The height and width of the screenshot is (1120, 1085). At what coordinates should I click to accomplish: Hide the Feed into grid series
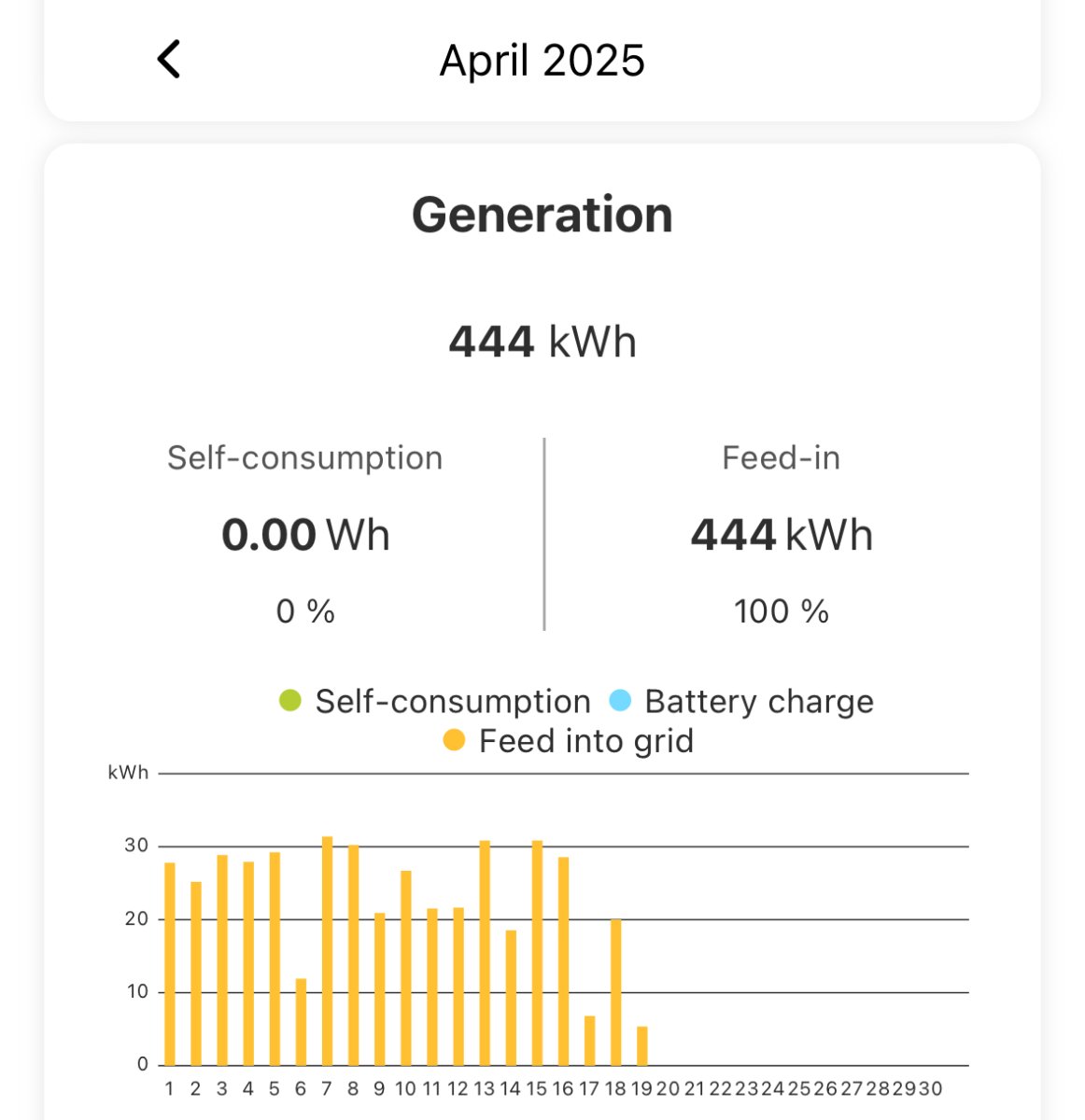click(x=569, y=741)
